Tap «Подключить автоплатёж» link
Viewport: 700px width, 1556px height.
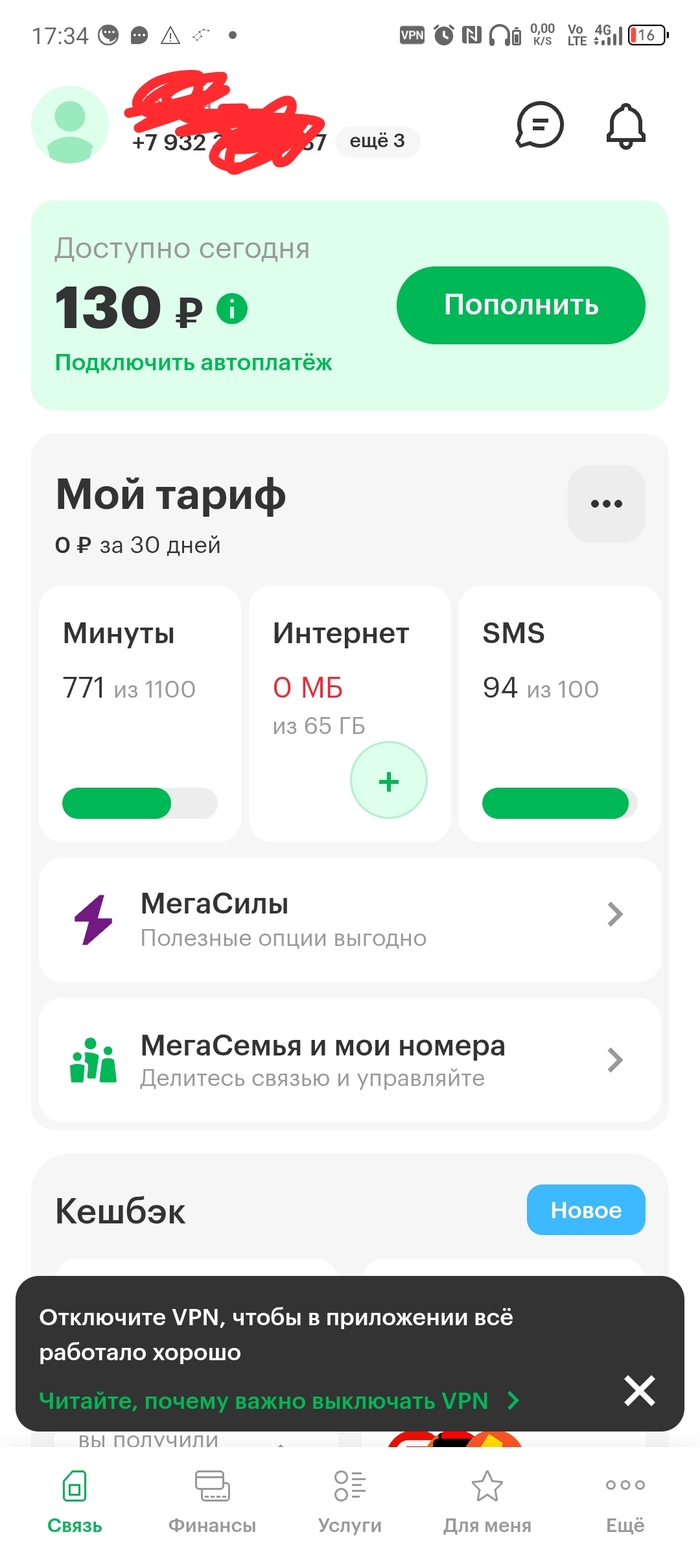point(193,362)
